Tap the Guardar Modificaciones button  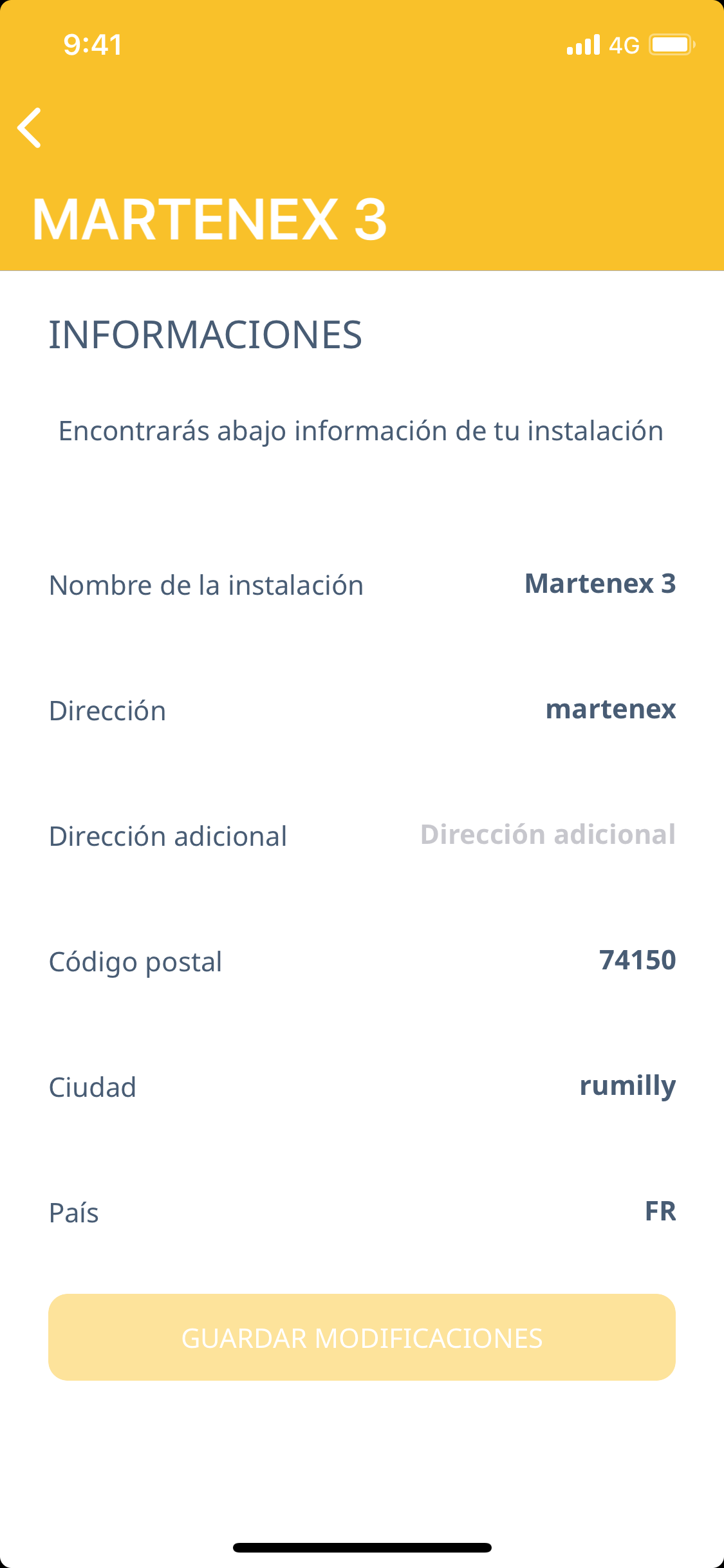362,1338
